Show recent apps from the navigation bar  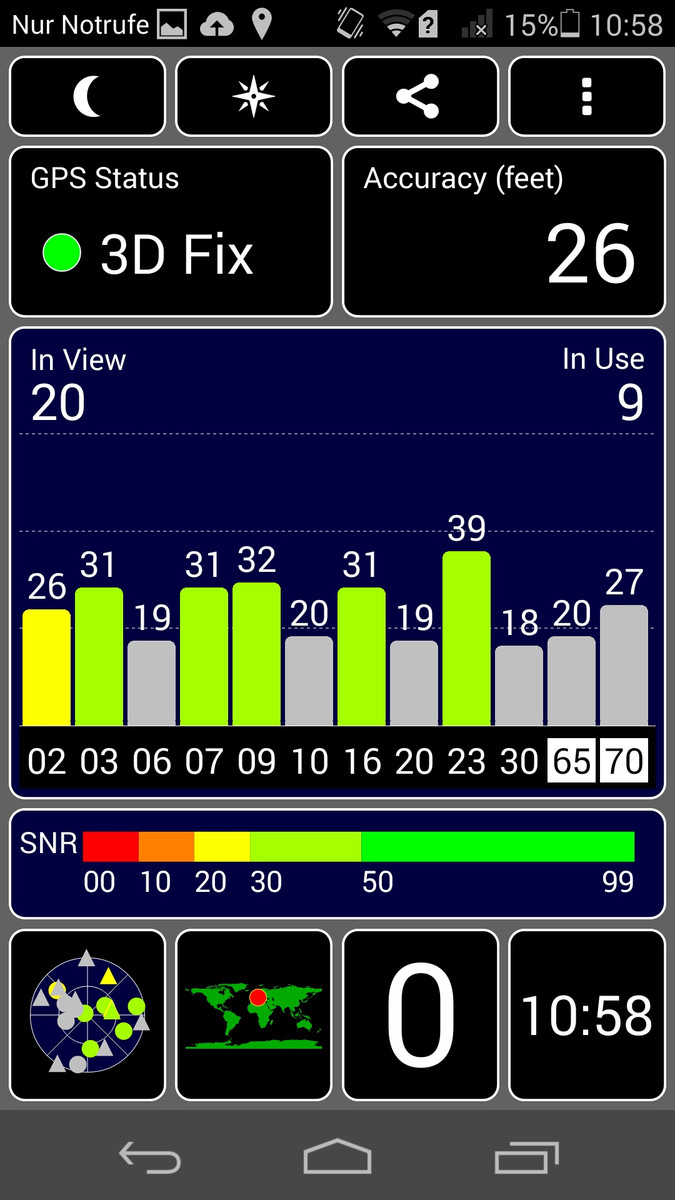(x=526, y=1158)
